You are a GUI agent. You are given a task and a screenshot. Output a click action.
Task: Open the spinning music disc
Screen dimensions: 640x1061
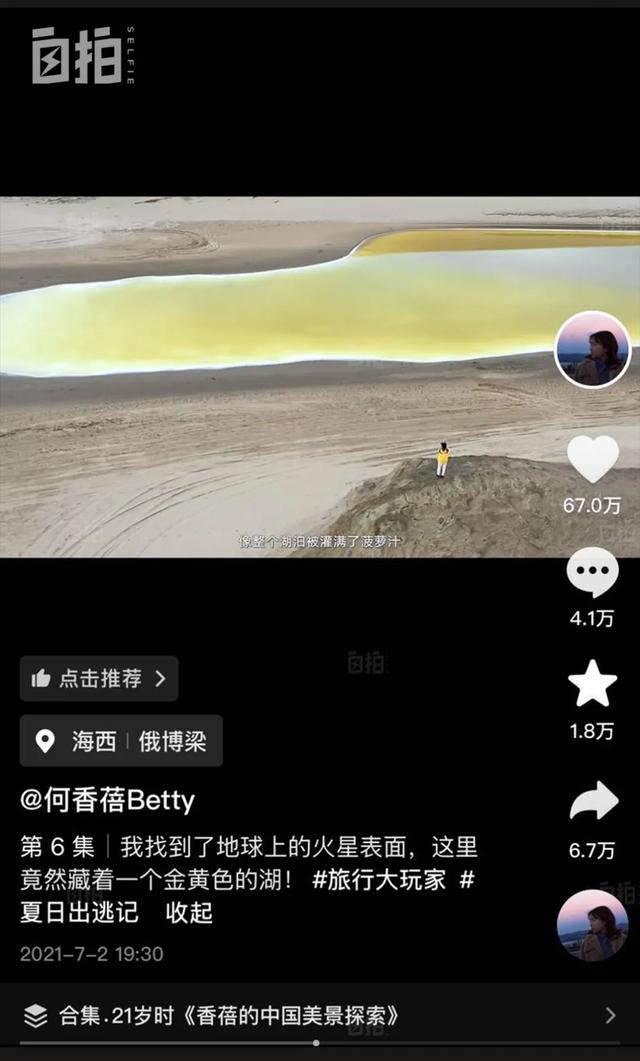[592, 925]
